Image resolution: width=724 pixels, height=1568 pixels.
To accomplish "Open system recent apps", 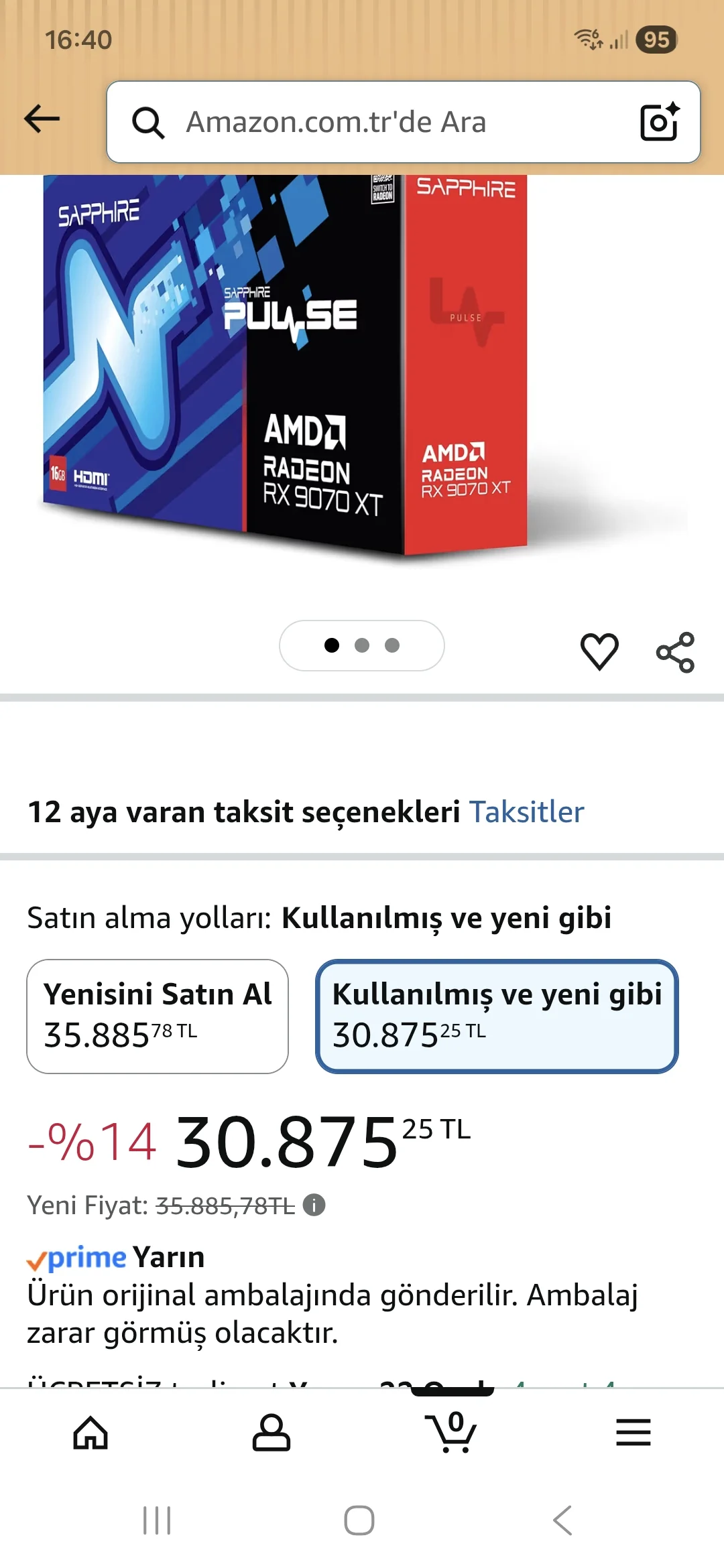I will click(x=157, y=1520).
